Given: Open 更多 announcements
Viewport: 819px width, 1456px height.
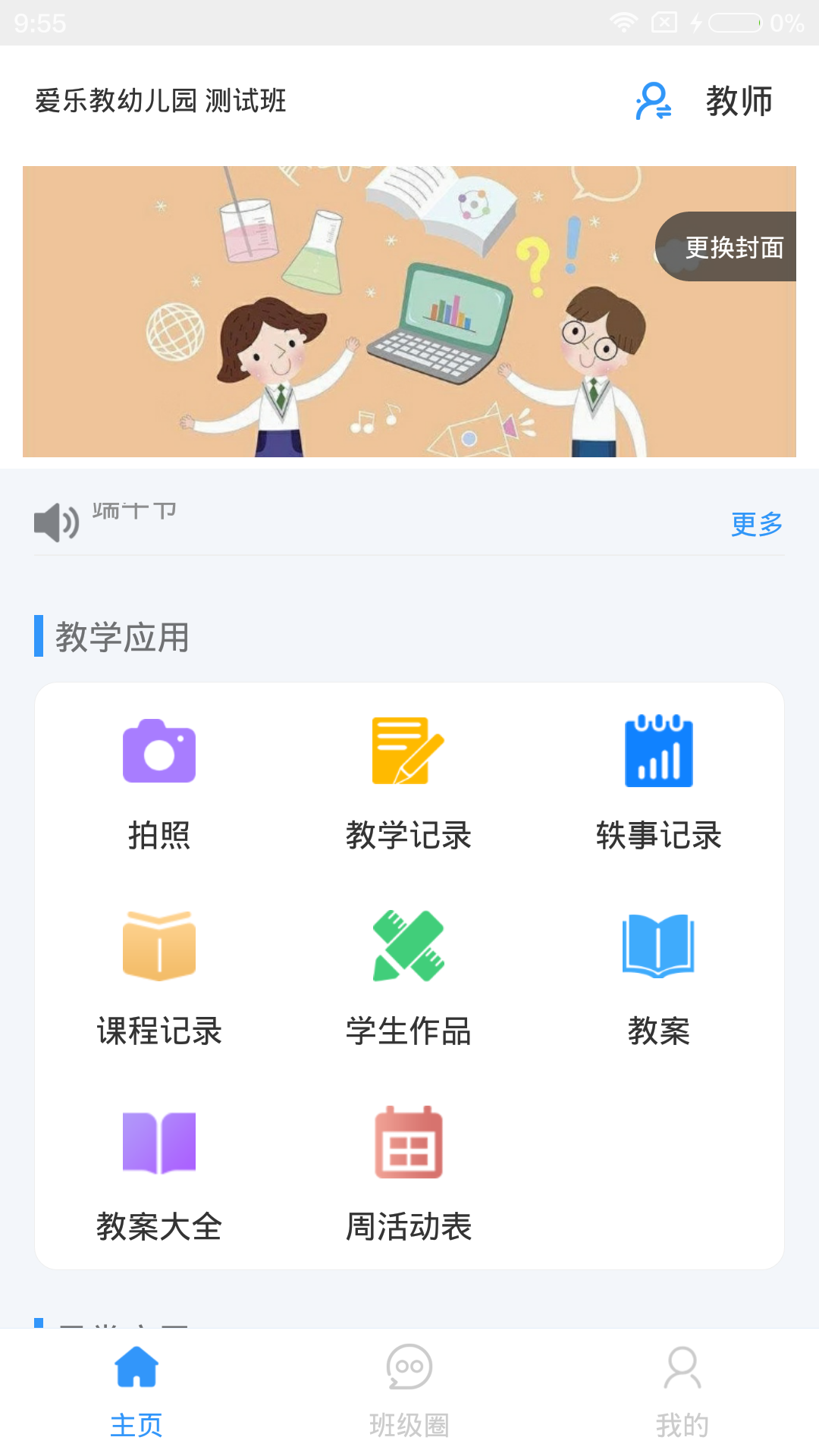Looking at the screenshot, I should (x=756, y=524).
